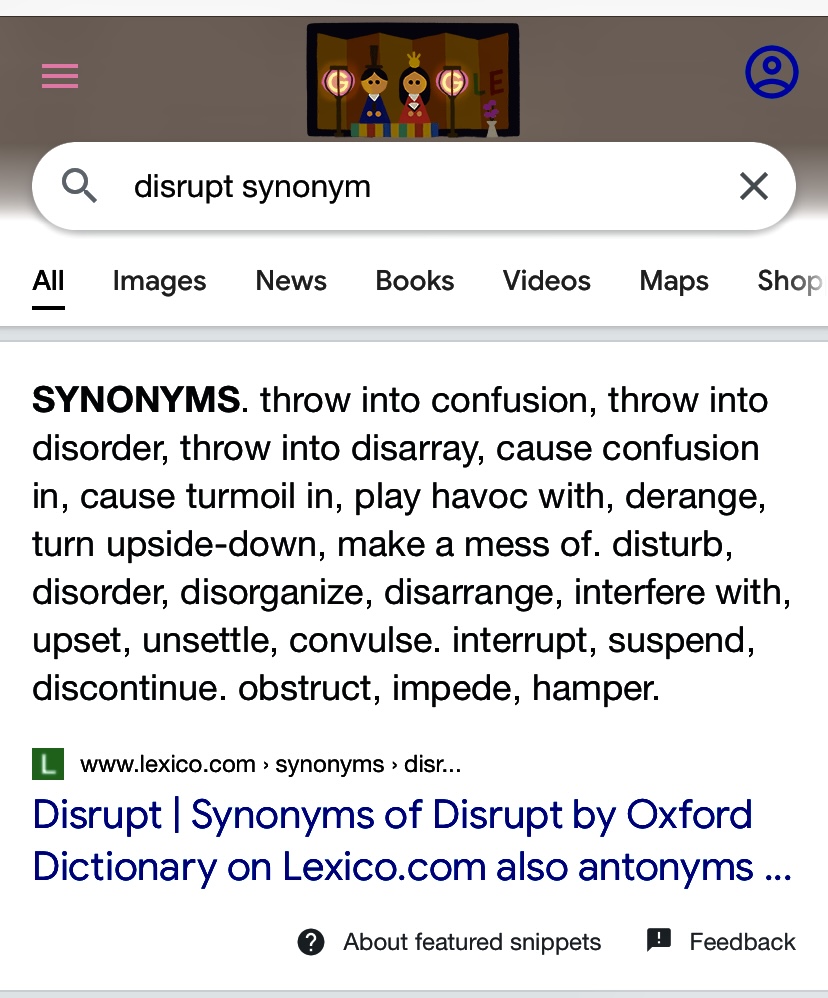This screenshot has width=828, height=998.
Task: Select the All results tab
Action: tap(48, 281)
